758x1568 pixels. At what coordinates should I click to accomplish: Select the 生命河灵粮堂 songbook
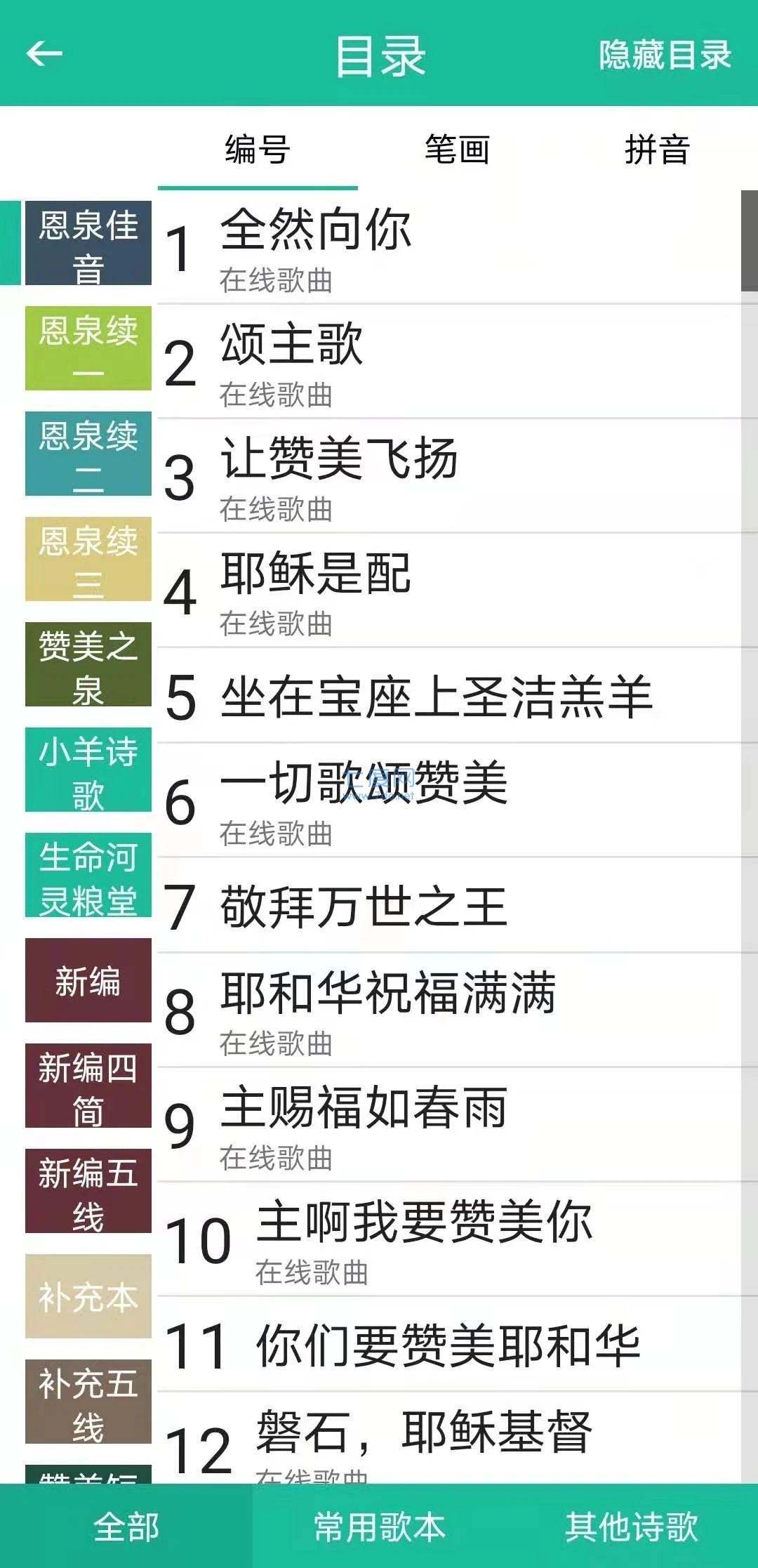click(x=87, y=874)
